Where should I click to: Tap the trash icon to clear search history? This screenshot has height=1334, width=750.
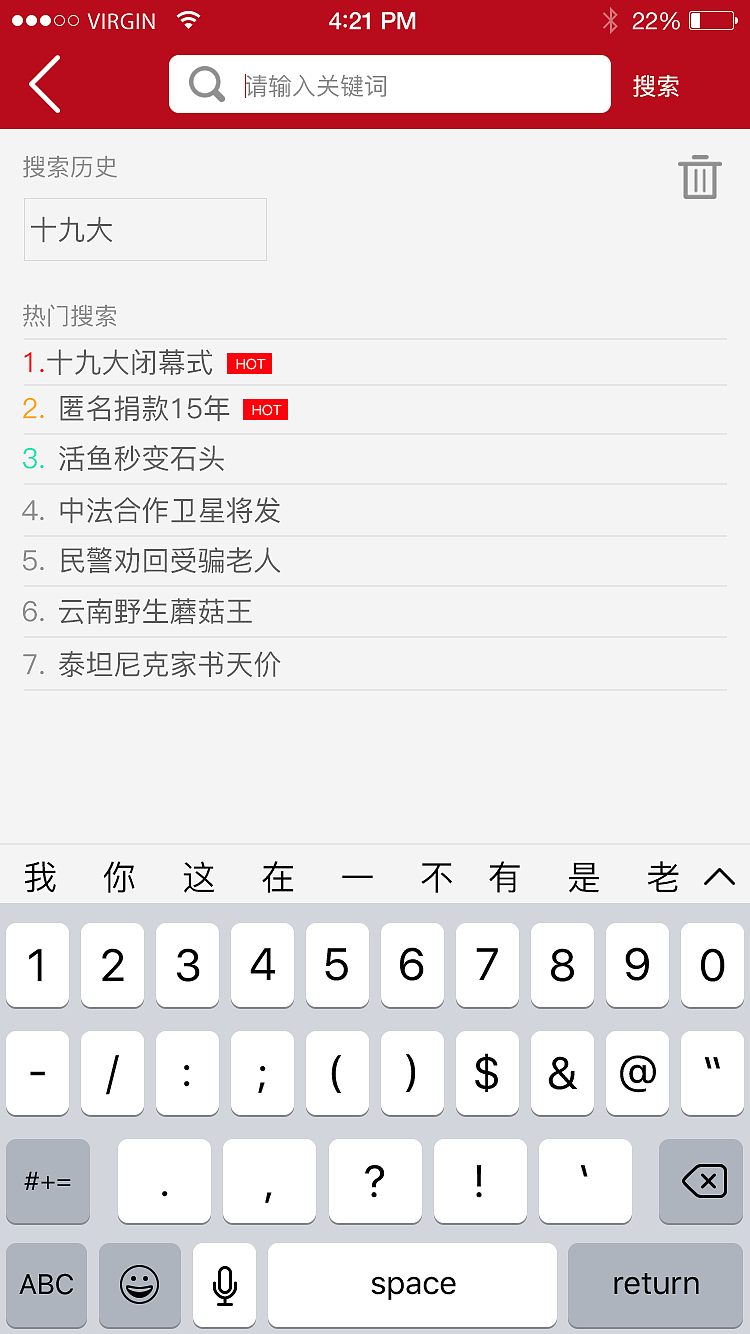click(x=699, y=176)
